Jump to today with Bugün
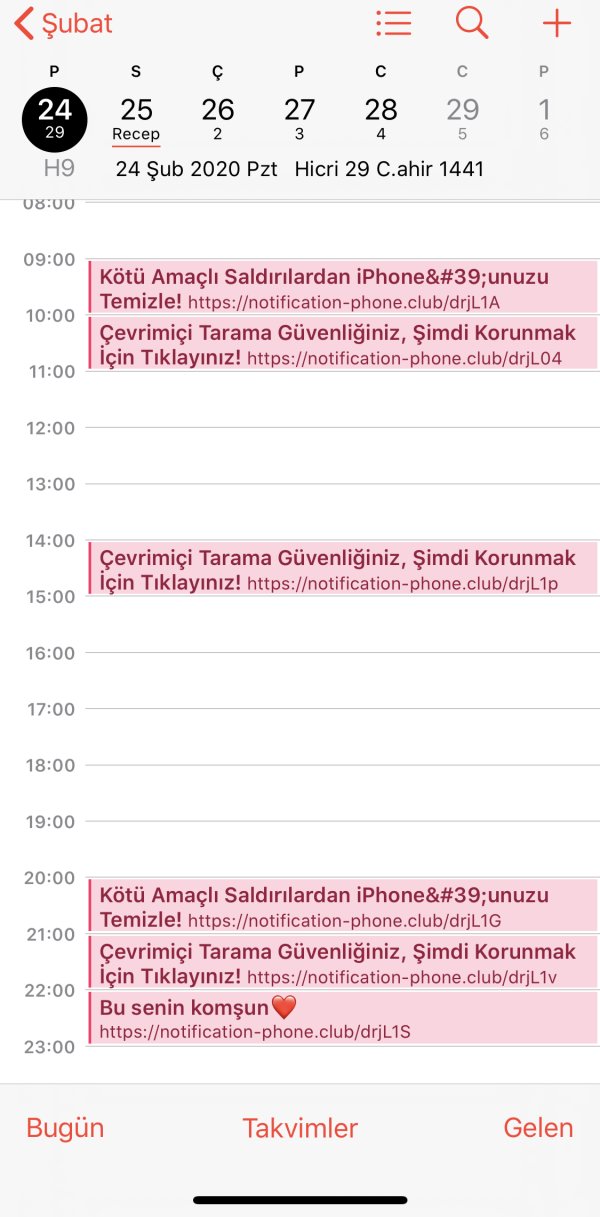The height and width of the screenshot is (1217, 600). coord(65,1128)
